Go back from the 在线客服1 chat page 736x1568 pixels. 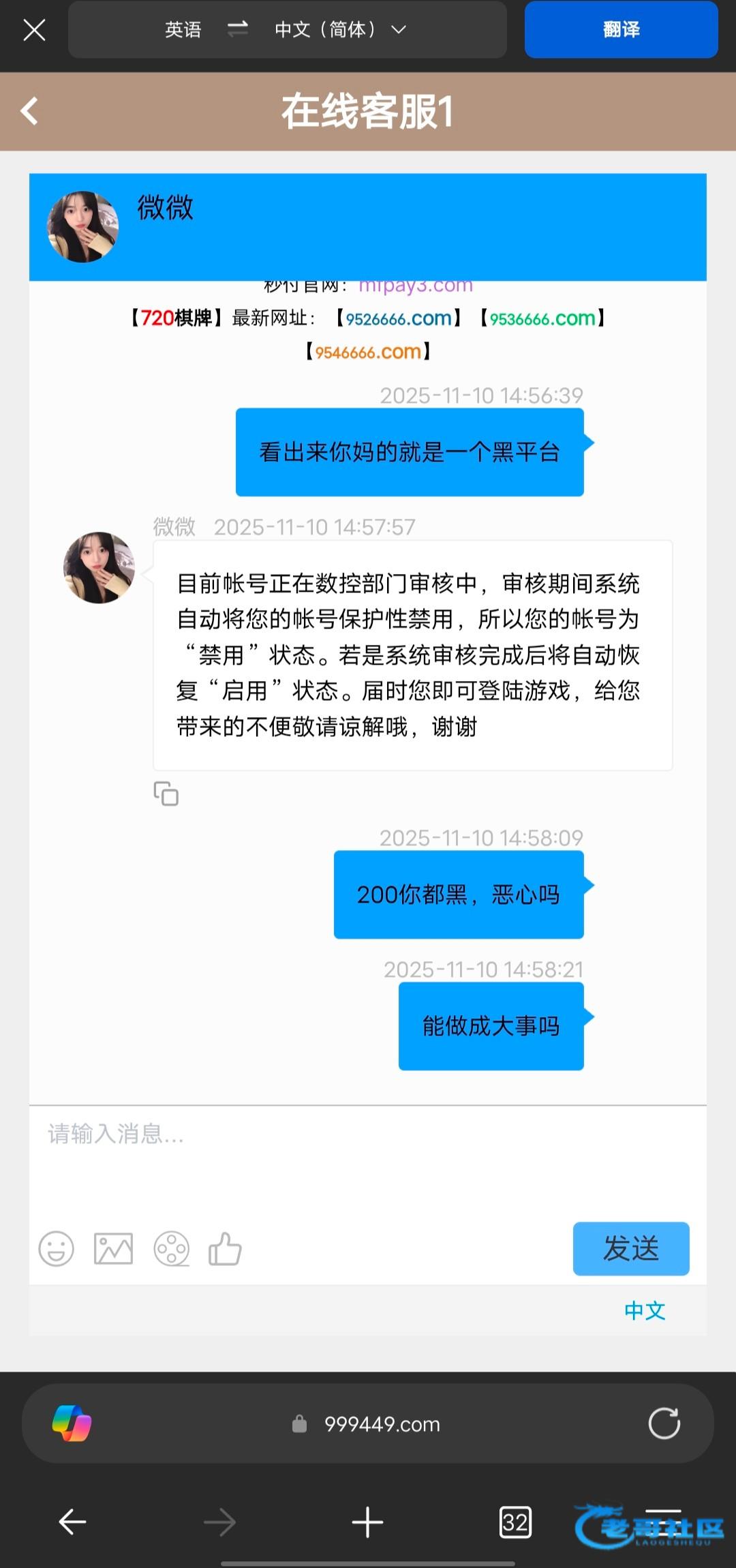click(x=29, y=111)
